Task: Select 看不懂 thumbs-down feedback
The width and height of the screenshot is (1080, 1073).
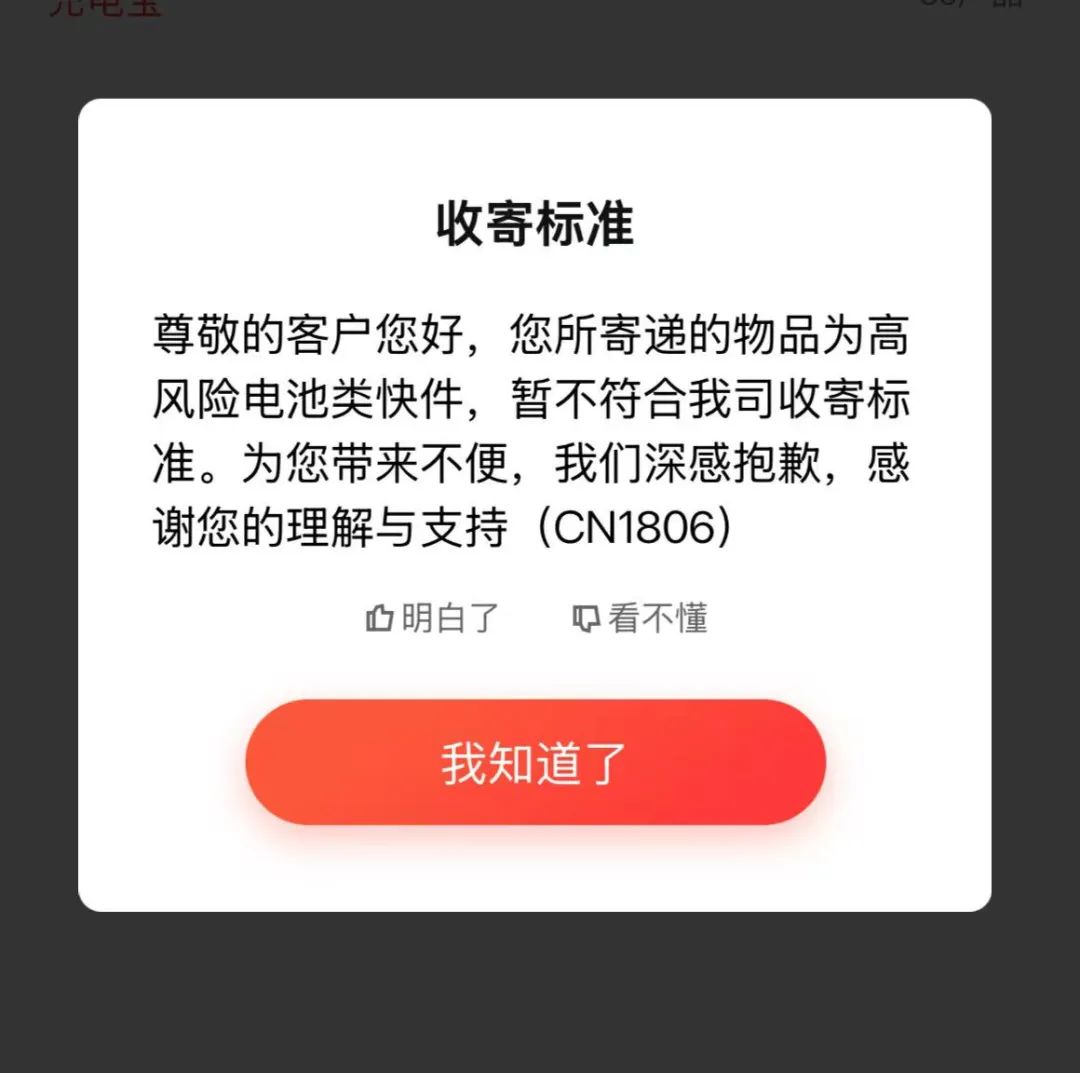Action: click(639, 619)
